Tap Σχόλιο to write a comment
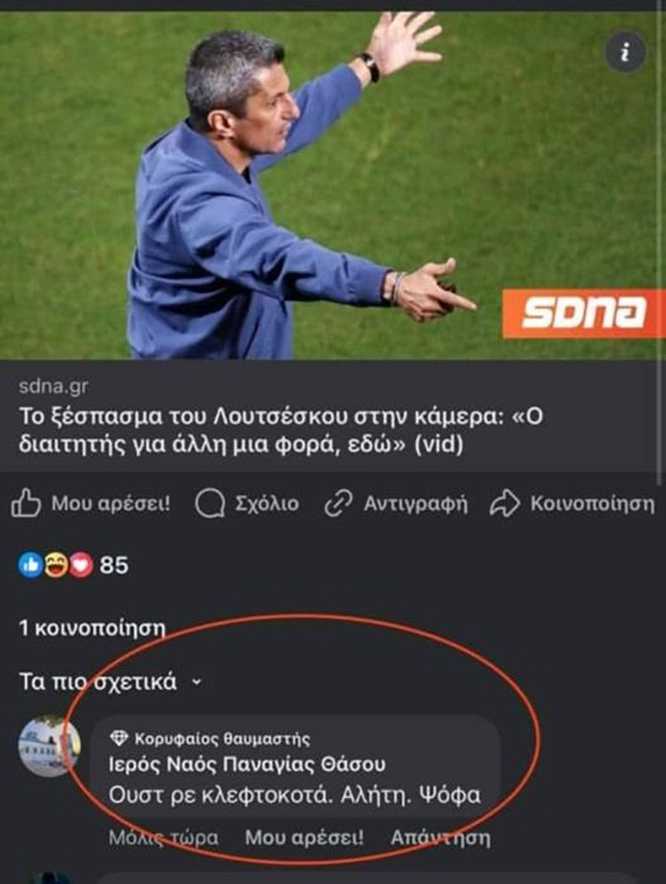 coord(246,504)
